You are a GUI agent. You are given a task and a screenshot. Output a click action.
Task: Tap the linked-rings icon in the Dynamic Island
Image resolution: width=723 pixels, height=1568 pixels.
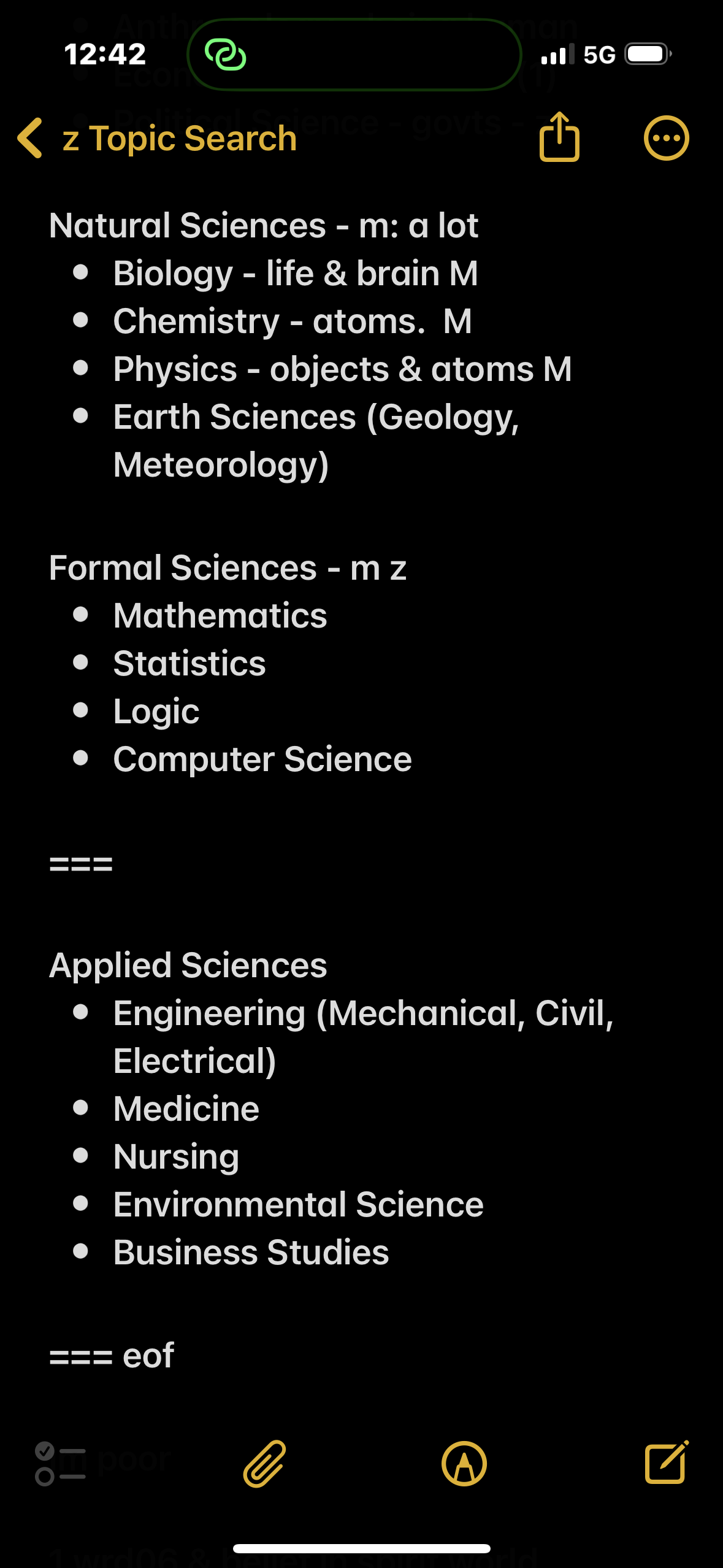click(x=225, y=55)
